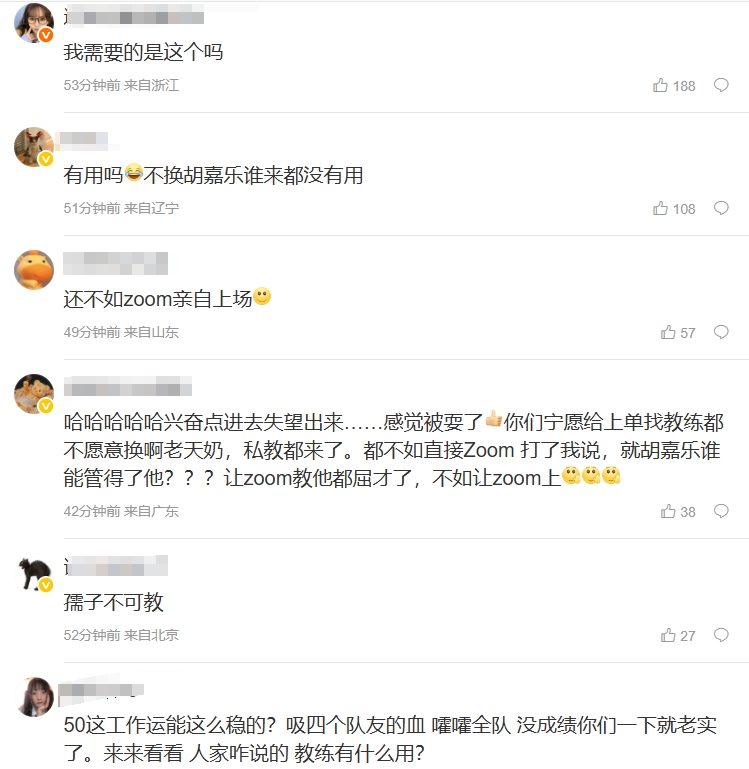This screenshot has height=769, width=749.
Task: Reply to the 不换胡嘉乐 comment
Action: click(x=721, y=209)
